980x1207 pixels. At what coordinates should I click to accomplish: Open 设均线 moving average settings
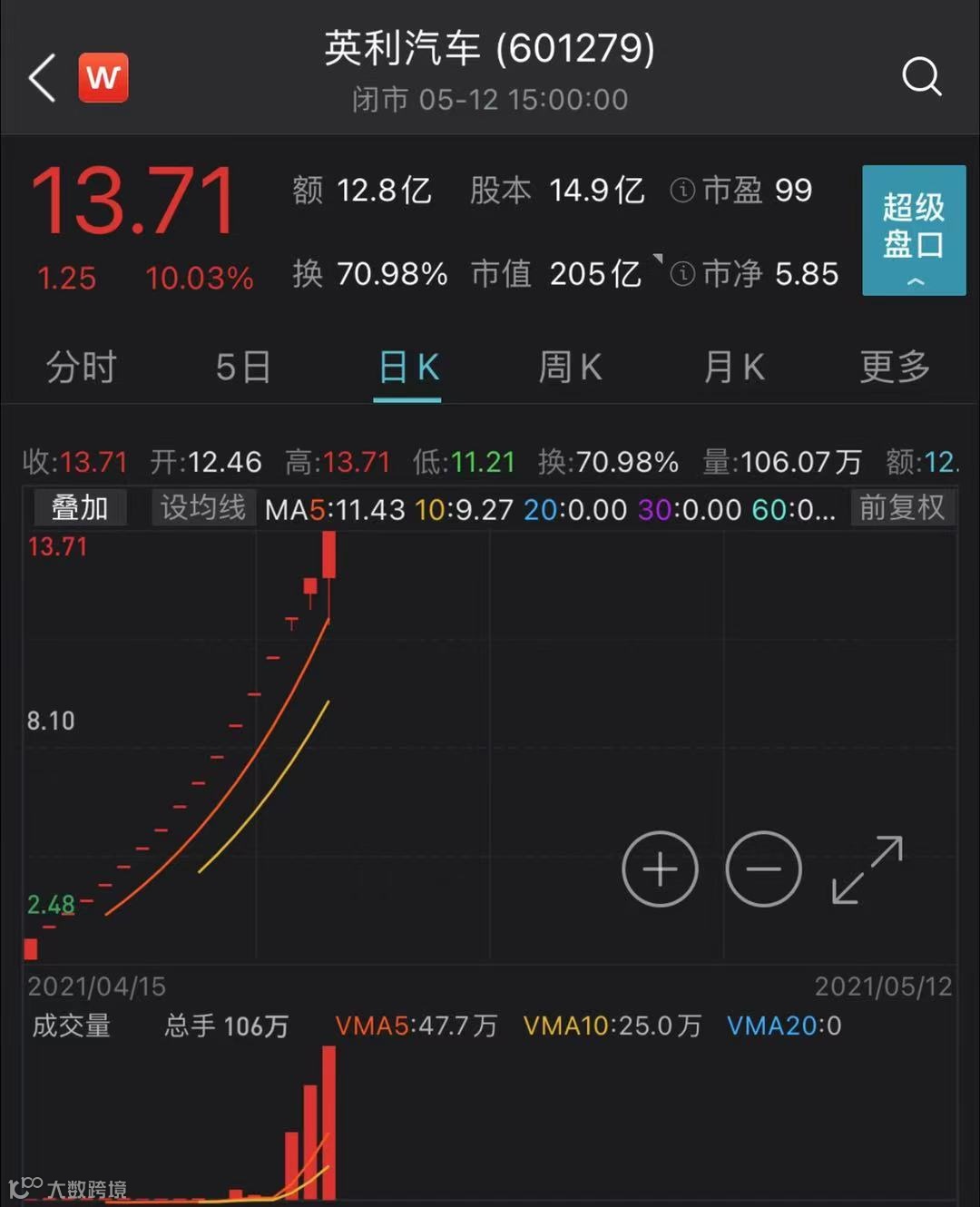(x=202, y=508)
